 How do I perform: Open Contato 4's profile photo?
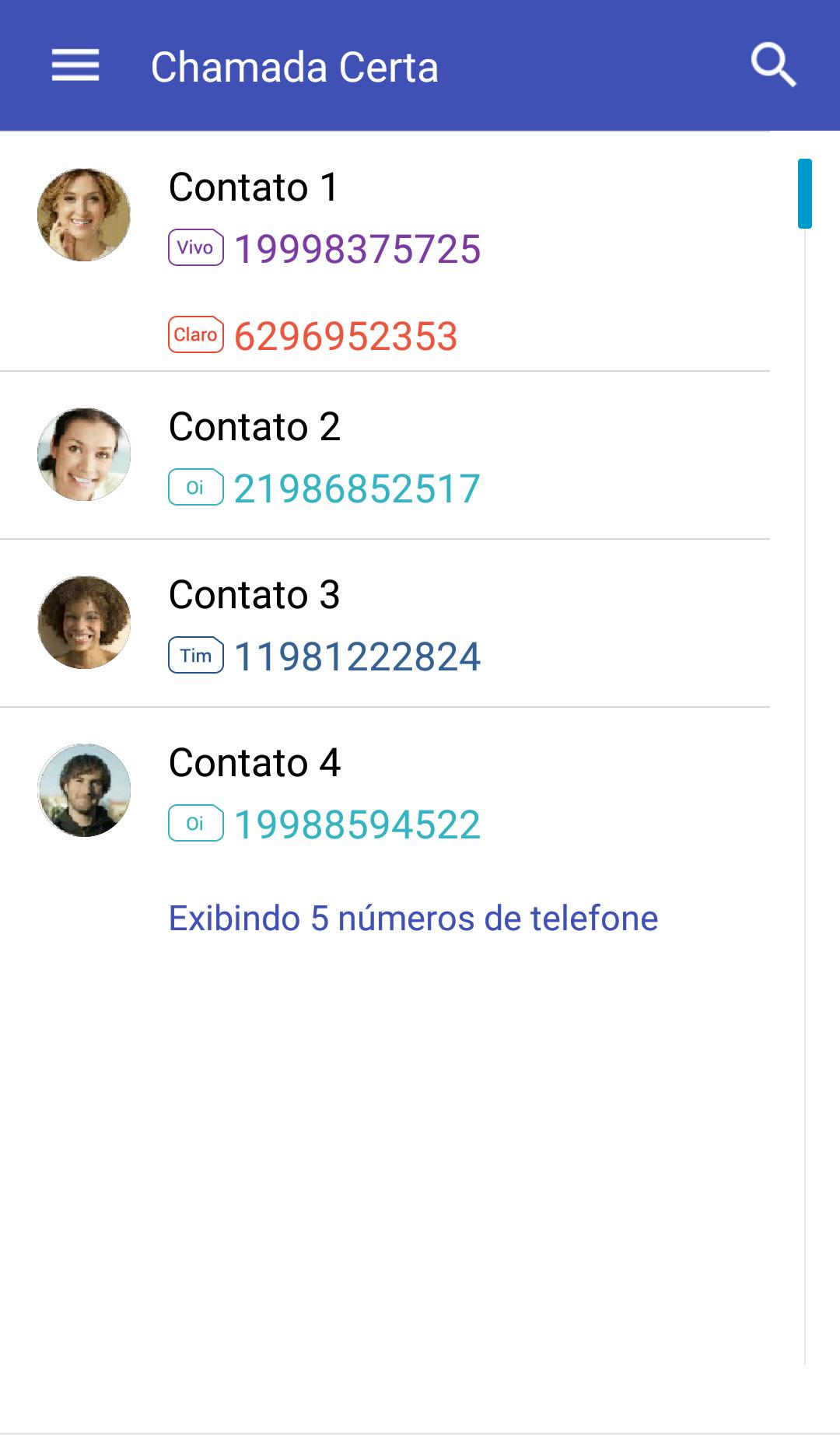coord(84,789)
